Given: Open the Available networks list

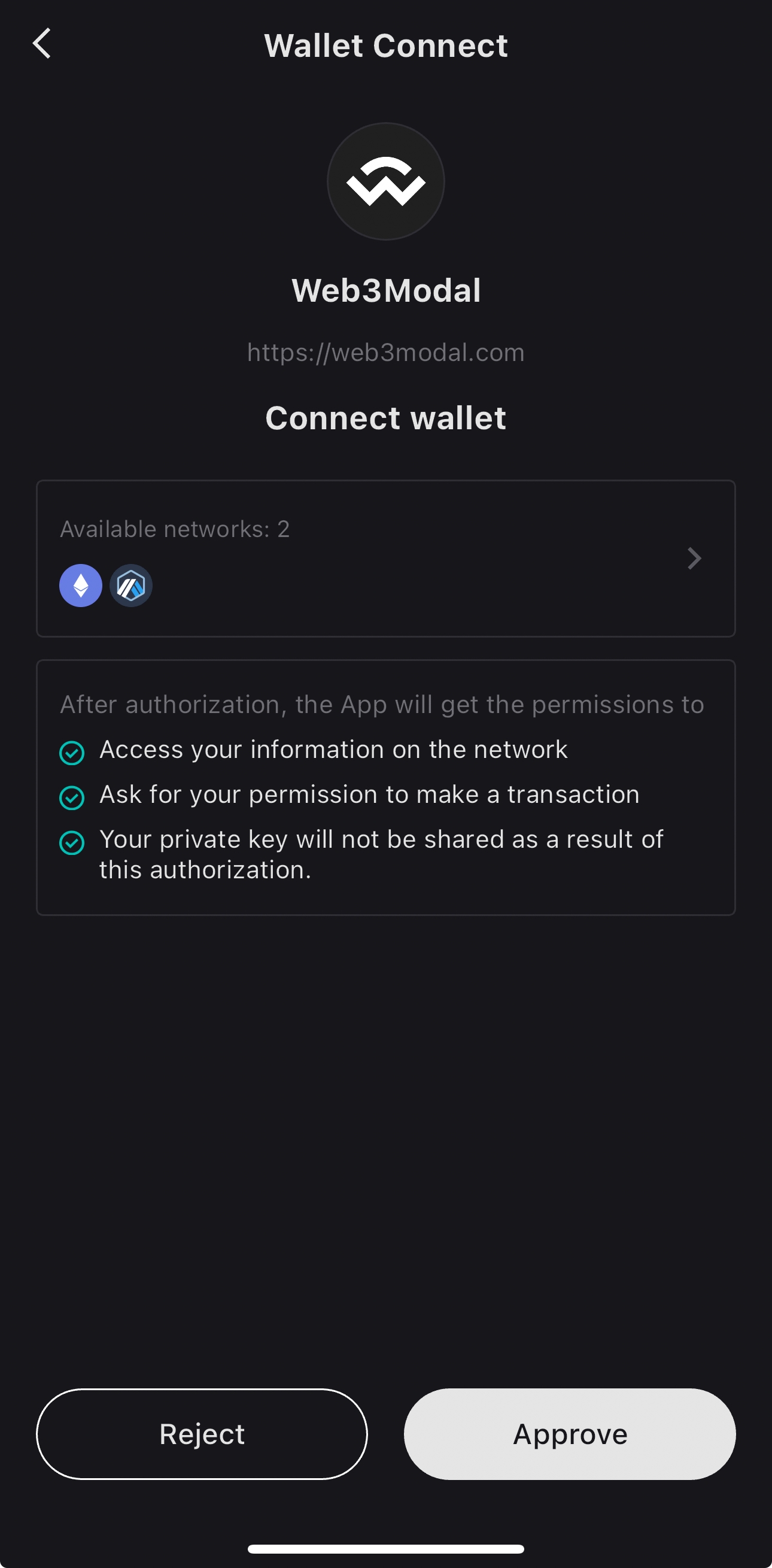Looking at the screenshot, I should click(385, 558).
